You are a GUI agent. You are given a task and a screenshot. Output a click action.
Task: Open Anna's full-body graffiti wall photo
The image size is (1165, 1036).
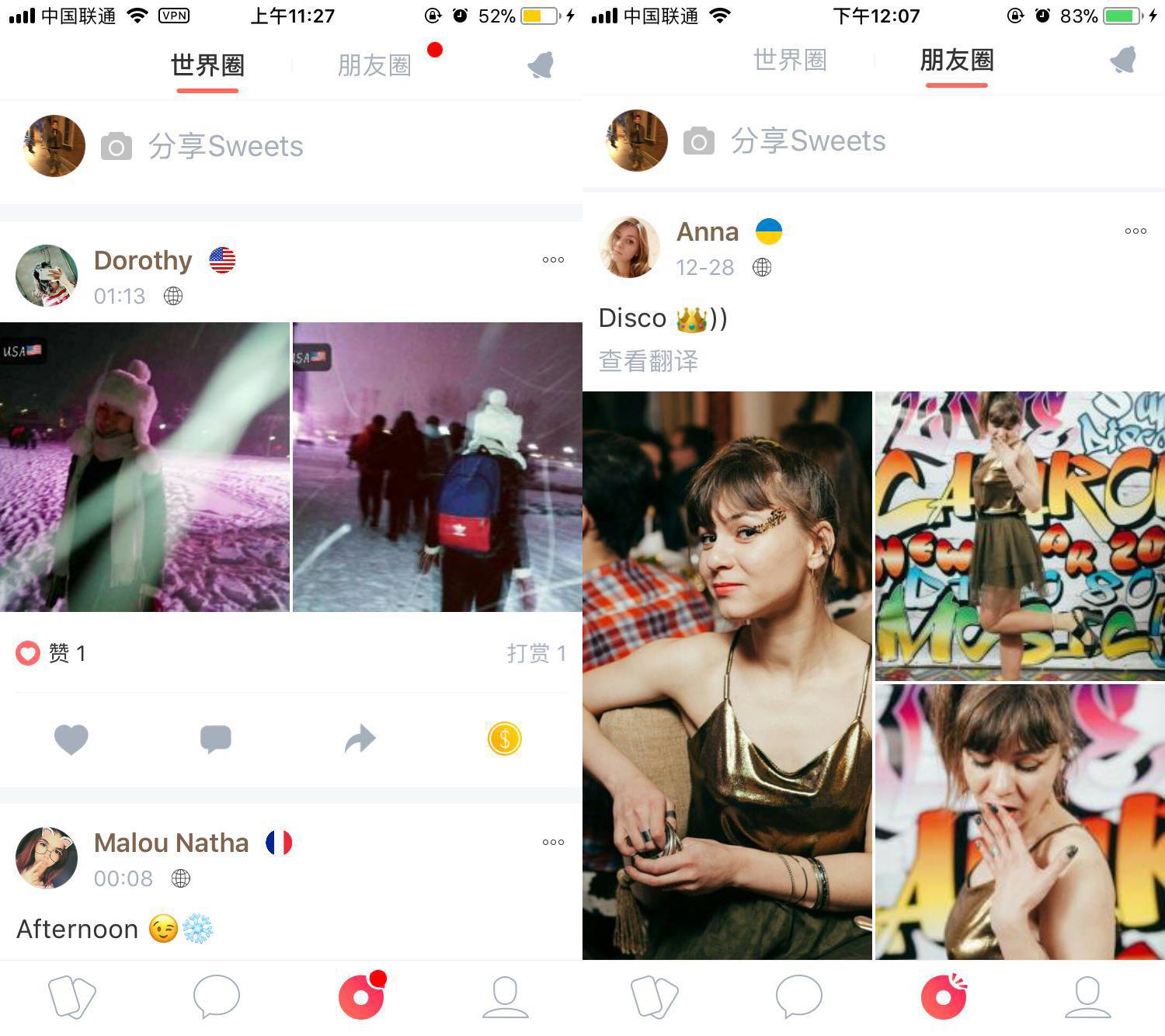[1020, 536]
